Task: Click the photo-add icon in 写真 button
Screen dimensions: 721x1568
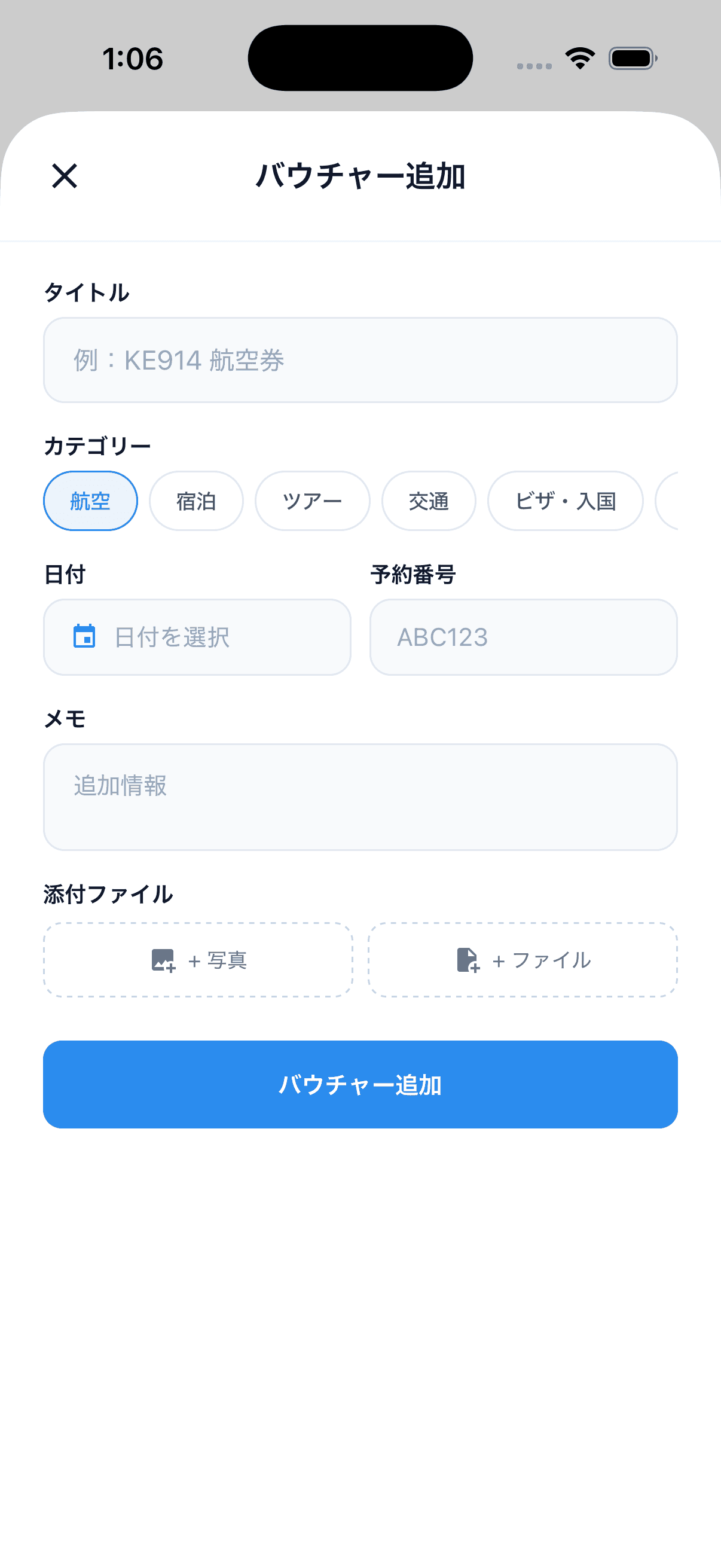Action: [x=163, y=960]
